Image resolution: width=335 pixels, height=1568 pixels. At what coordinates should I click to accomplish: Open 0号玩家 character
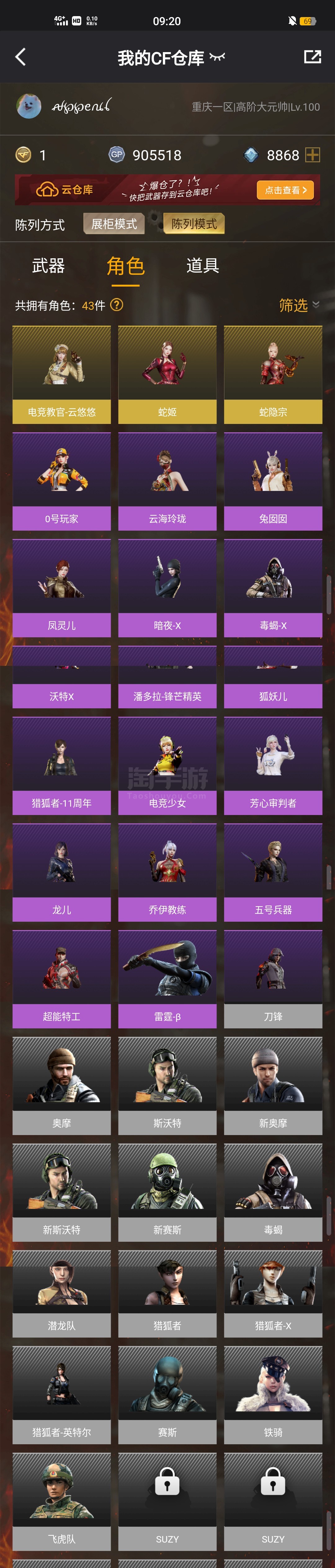pos(61,481)
